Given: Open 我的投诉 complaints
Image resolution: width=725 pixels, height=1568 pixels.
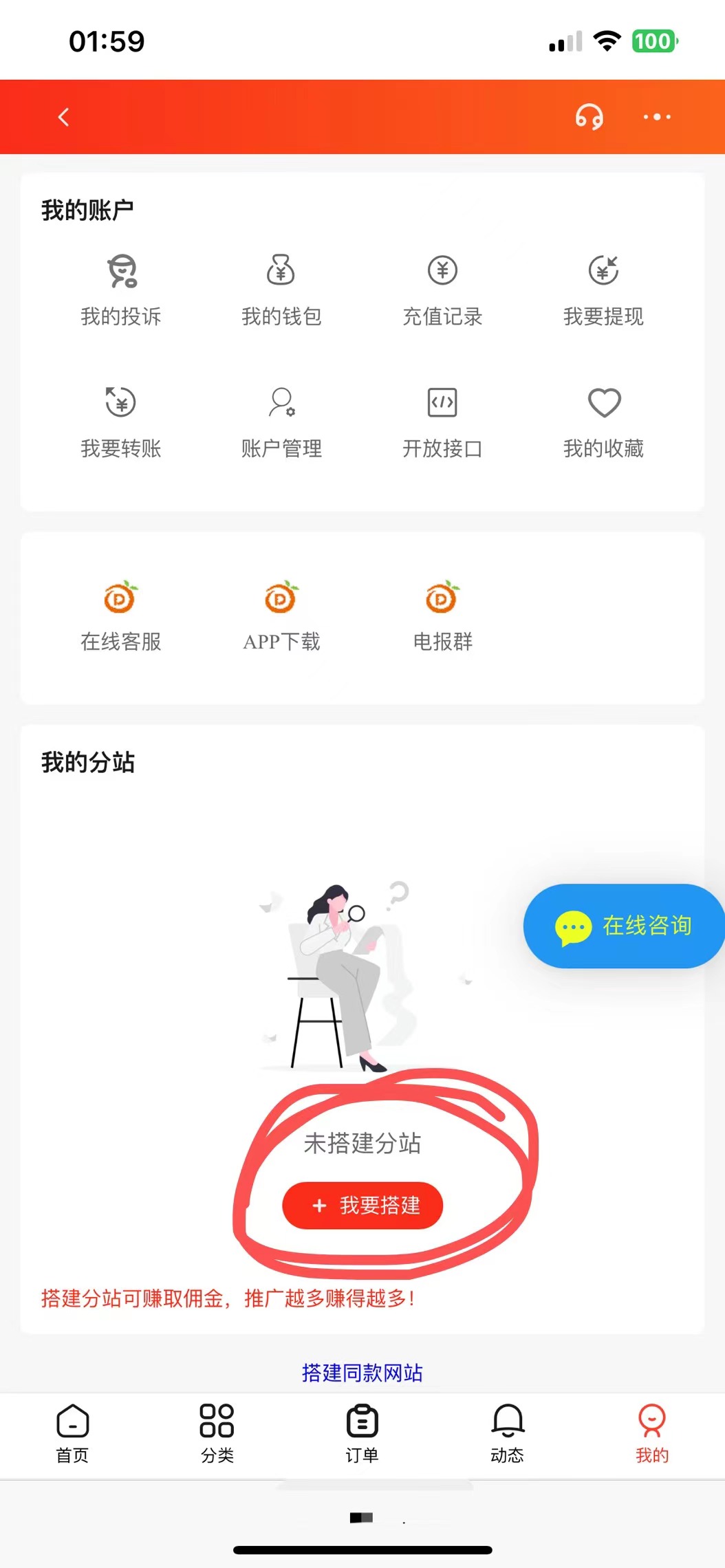Looking at the screenshot, I should 121,289.
